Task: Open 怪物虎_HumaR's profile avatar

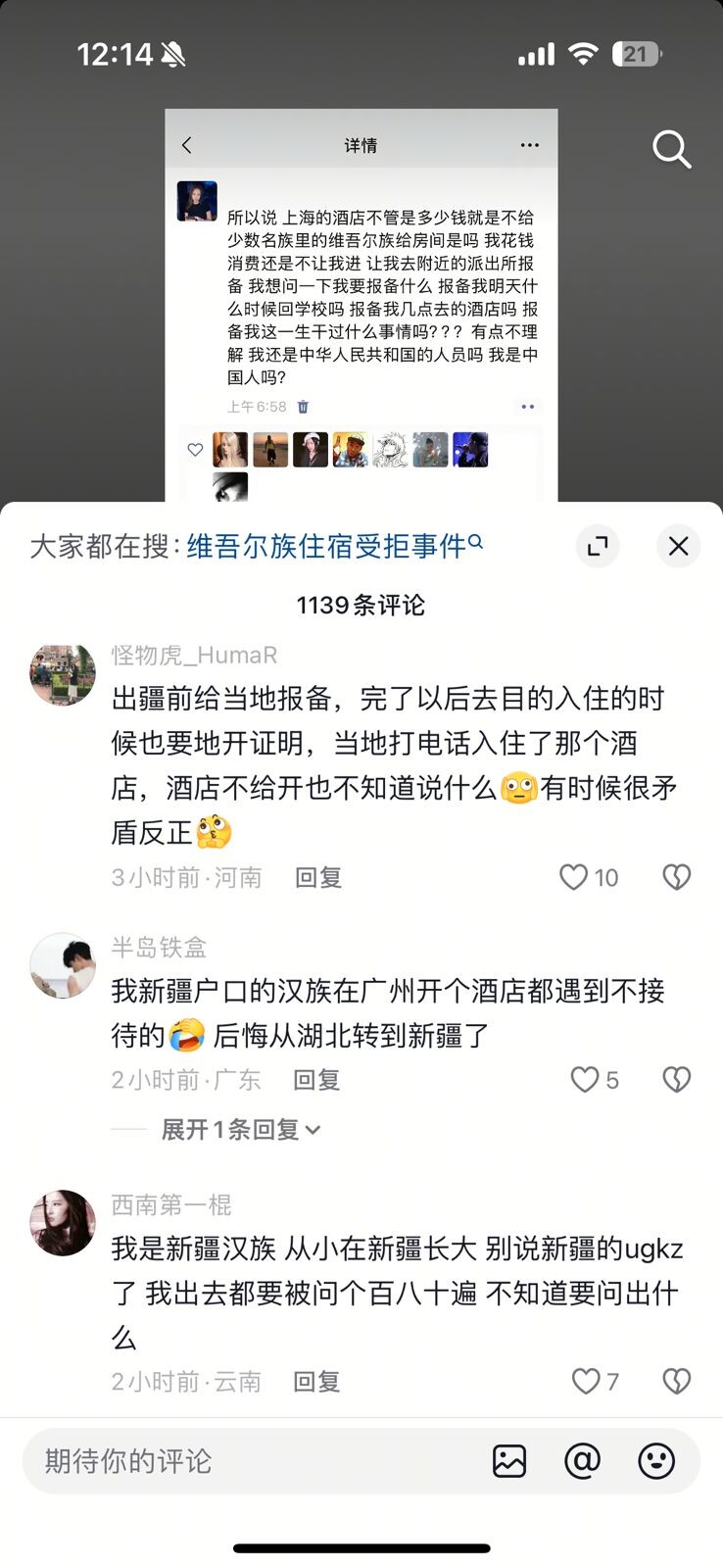Action: coord(63,675)
